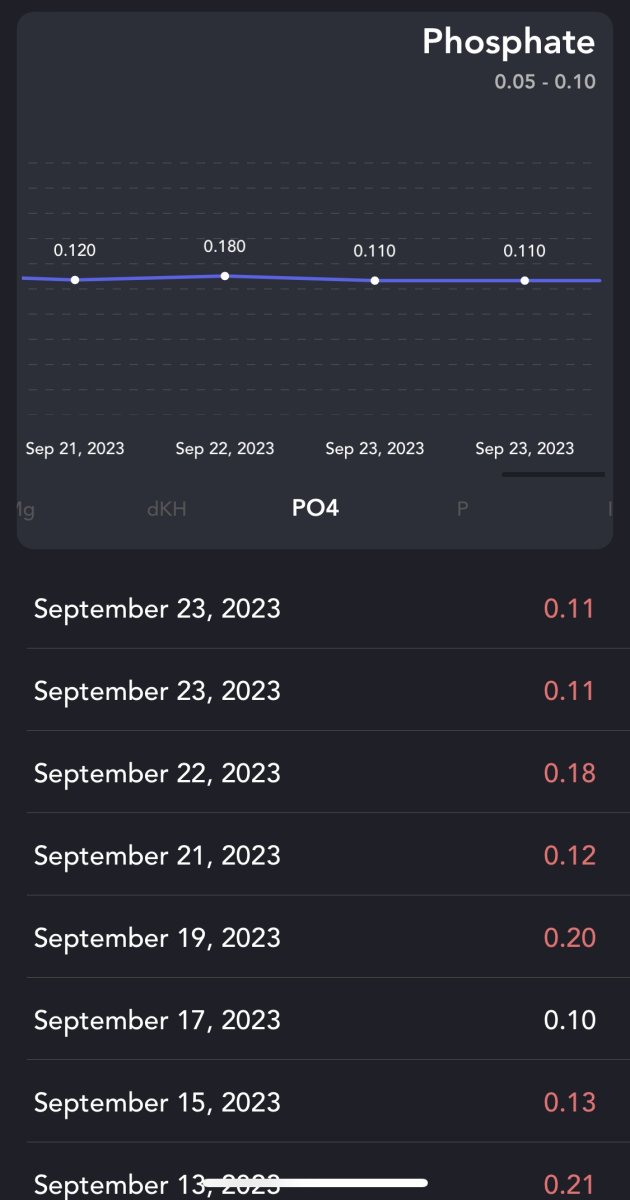Switch to the dKH parameter tab
This screenshot has height=1200, width=630.
click(166, 508)
